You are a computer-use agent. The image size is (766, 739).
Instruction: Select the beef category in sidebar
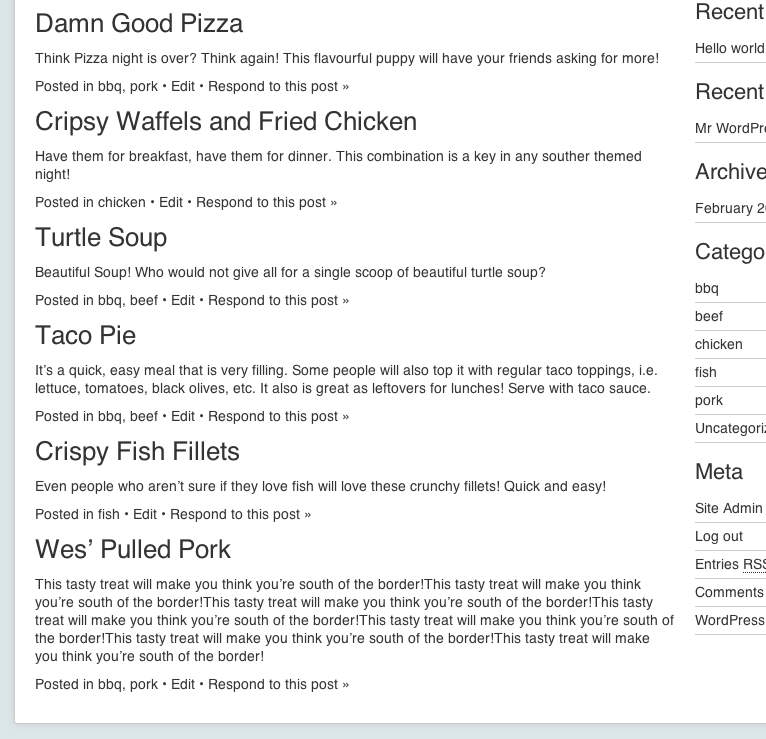click(x=709, y=317)
